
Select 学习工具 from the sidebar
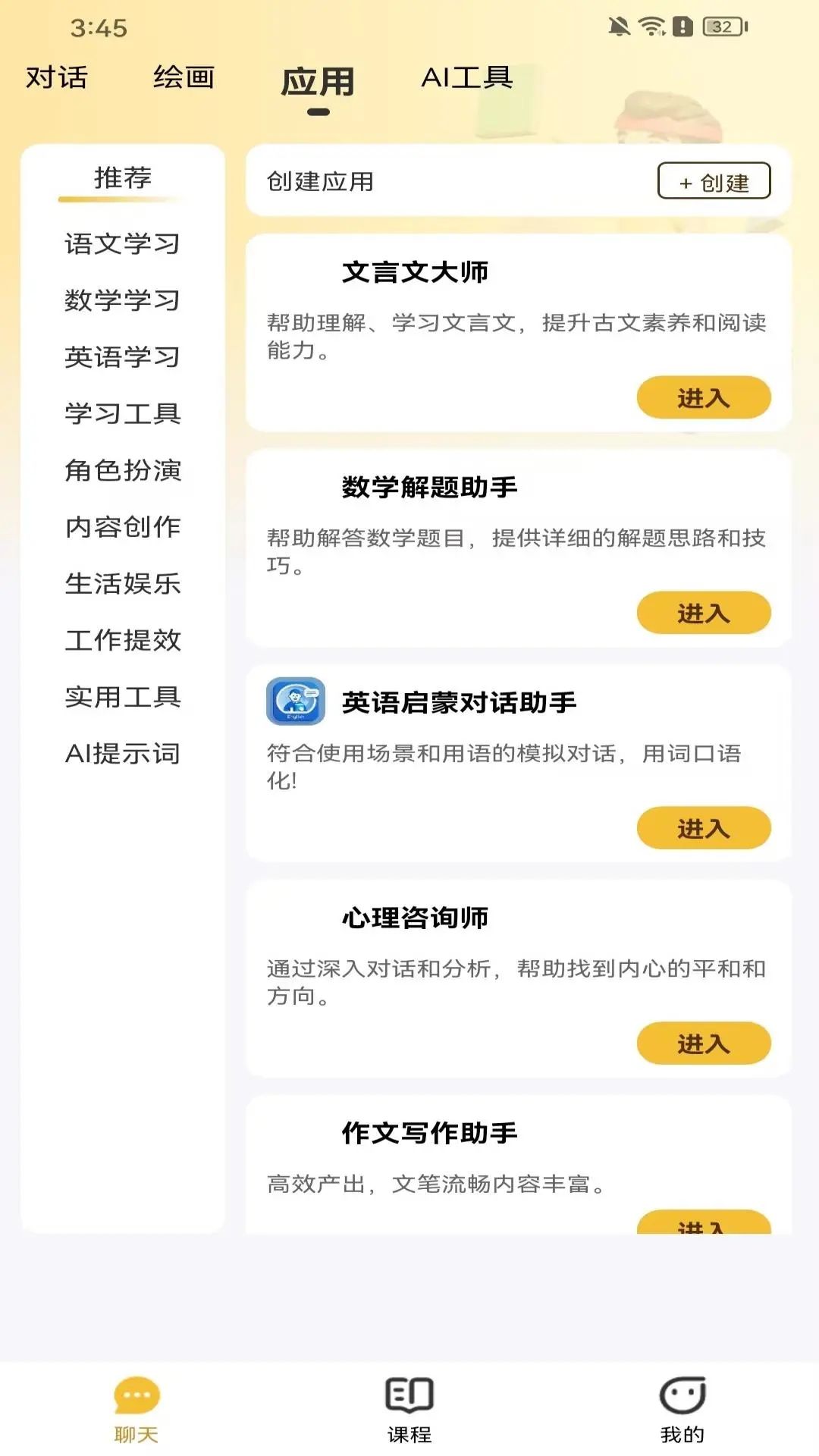(122, 414)
